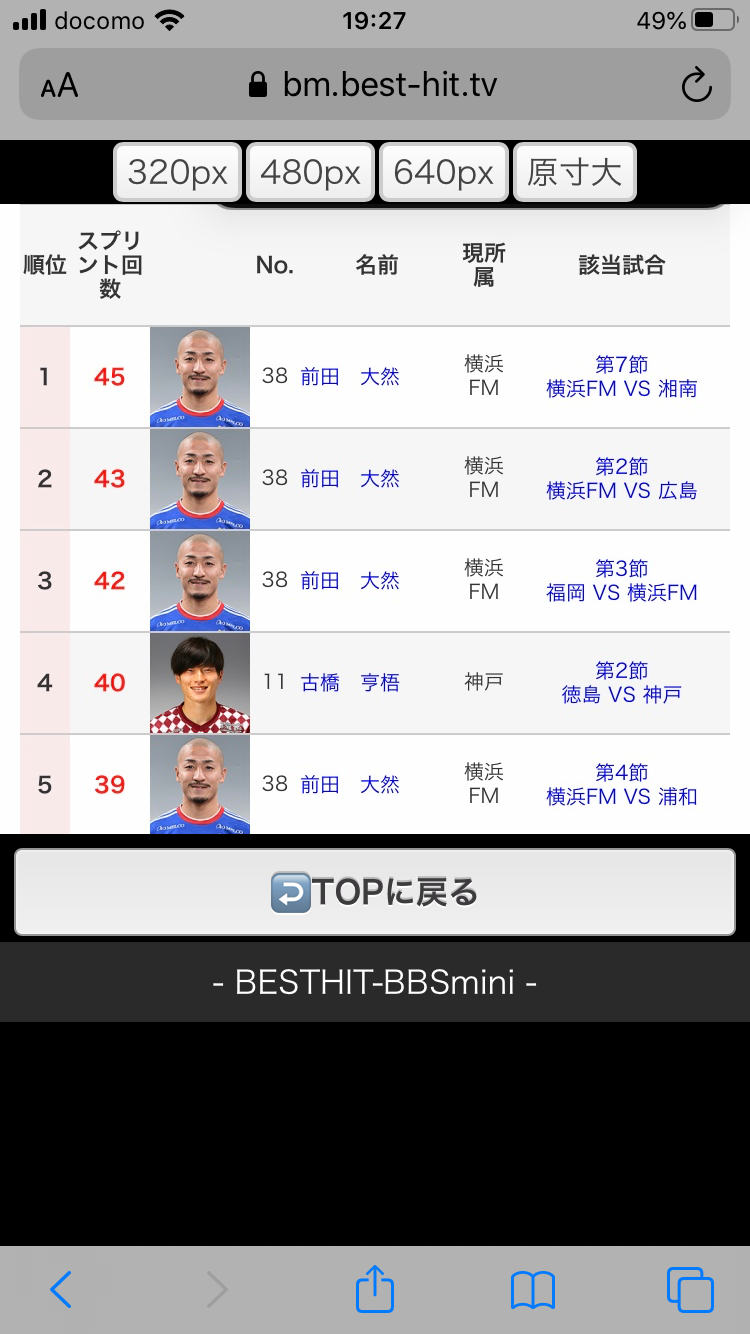
Task: Open player 古橋 亨梧's profile link
Action: [350, 683]
